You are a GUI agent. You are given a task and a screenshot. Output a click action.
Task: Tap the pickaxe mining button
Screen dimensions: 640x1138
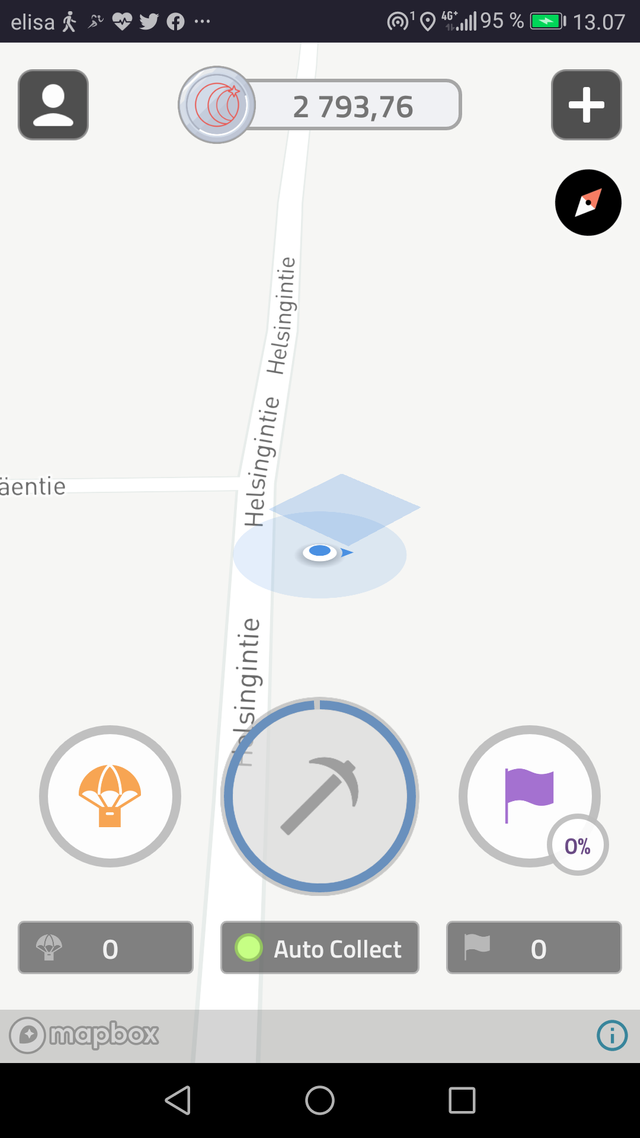(x=319, y=796)
